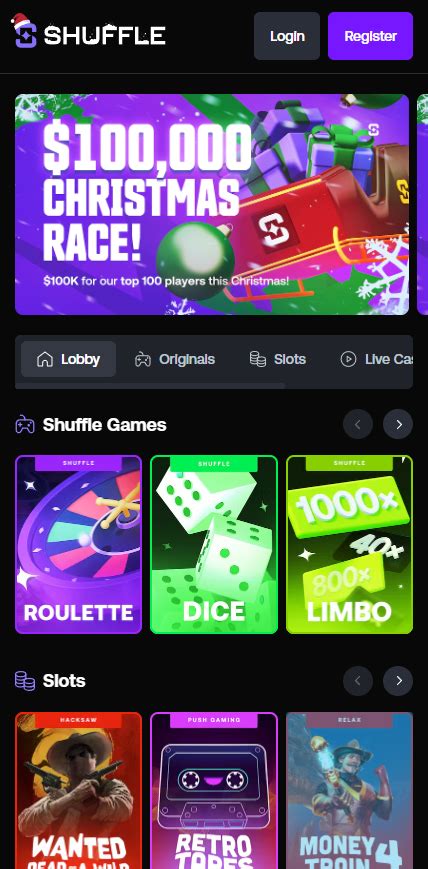Open the Live Casino tab
The height and width of the screenshot is (869, 428).
(x=376, y=359)
